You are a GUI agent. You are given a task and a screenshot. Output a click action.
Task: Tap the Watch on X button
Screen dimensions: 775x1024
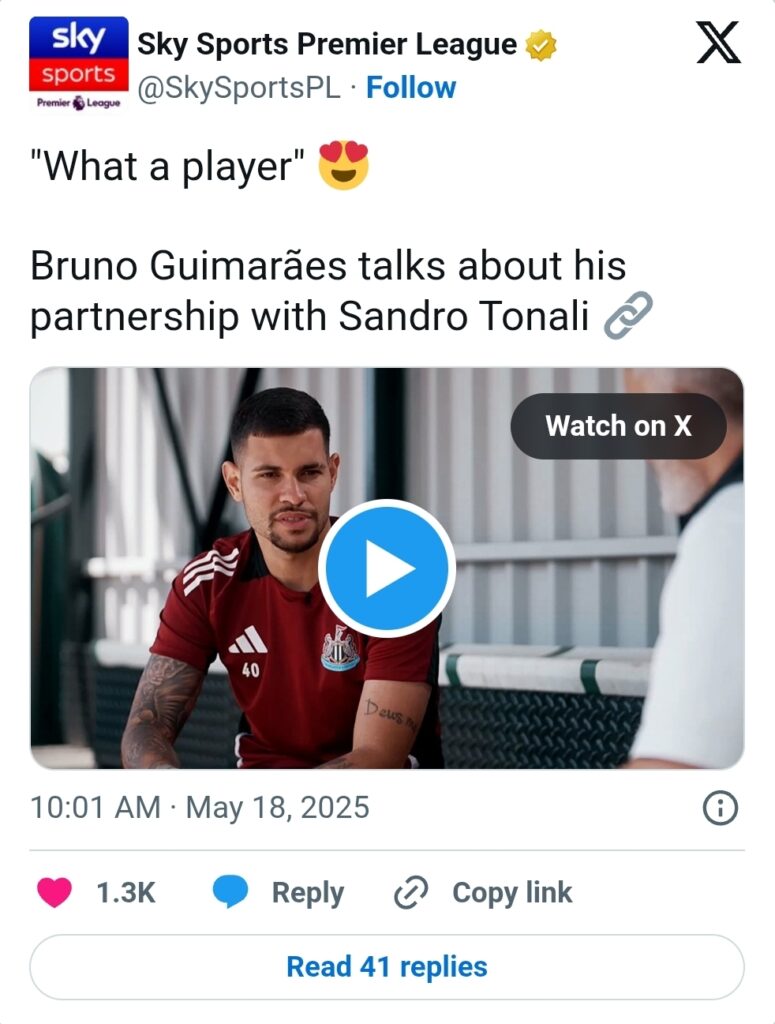point(618,426)
